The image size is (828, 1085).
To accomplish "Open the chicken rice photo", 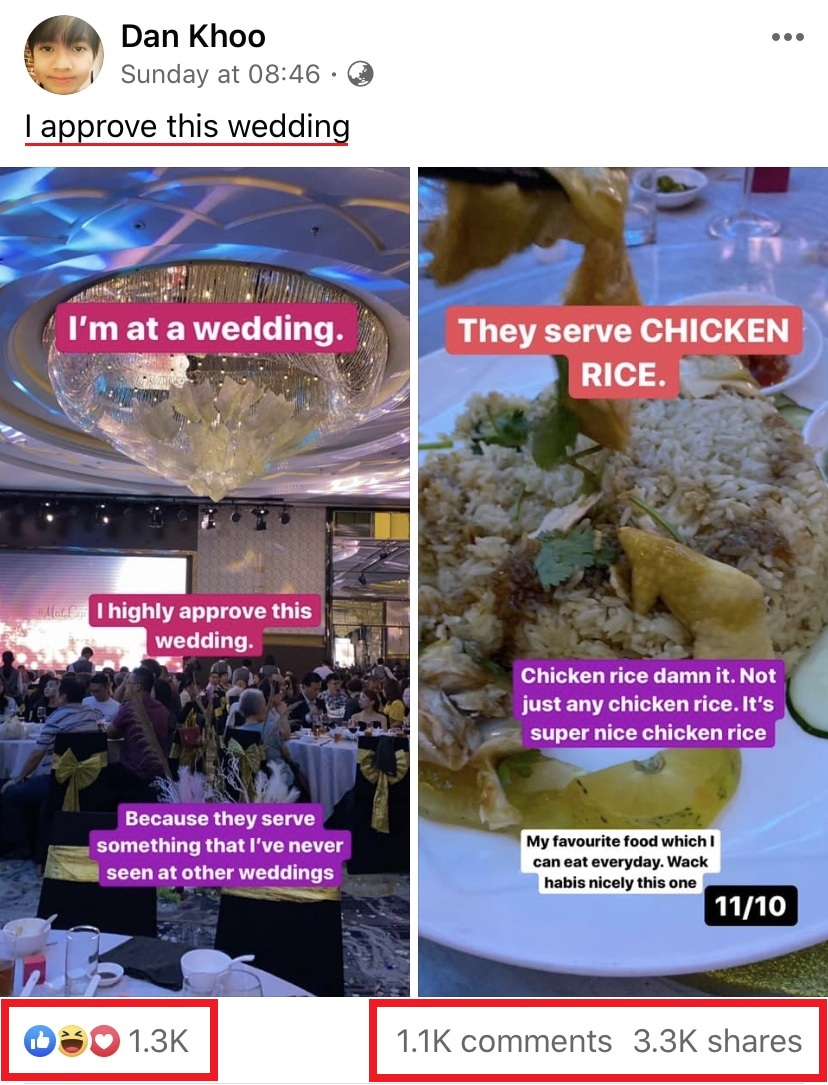I will click(622, 580).
